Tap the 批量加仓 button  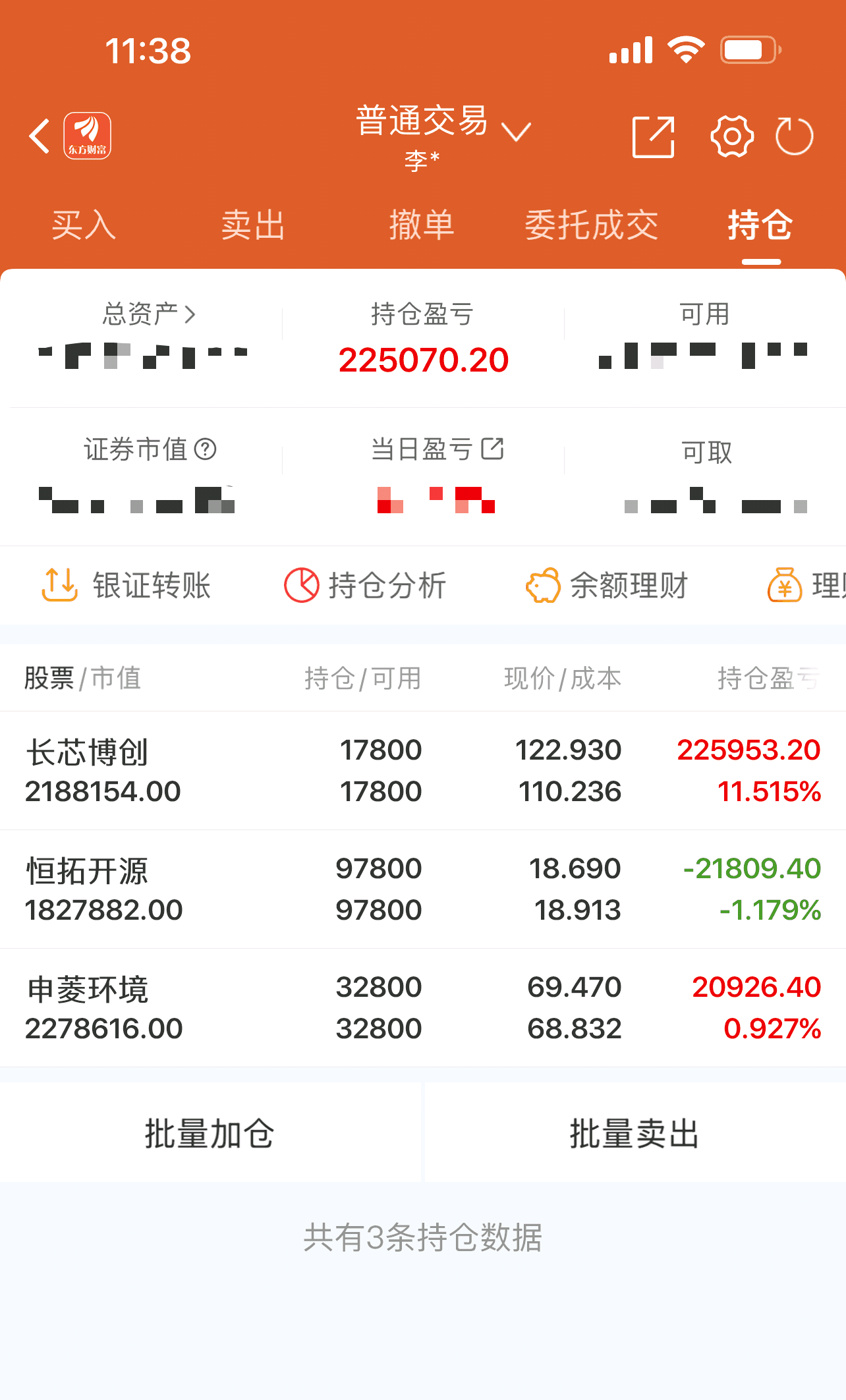click(x=210, y=1133)
